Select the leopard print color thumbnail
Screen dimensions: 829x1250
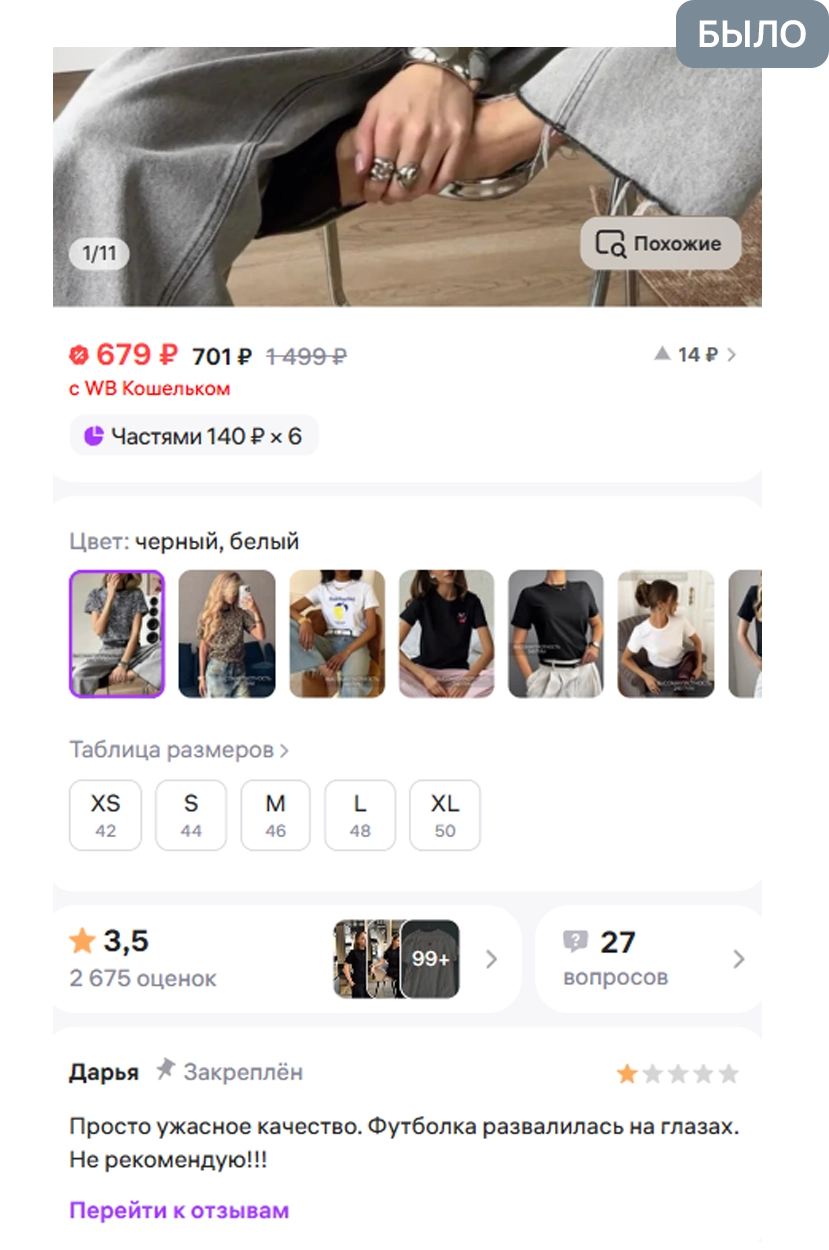coord(226,633)
